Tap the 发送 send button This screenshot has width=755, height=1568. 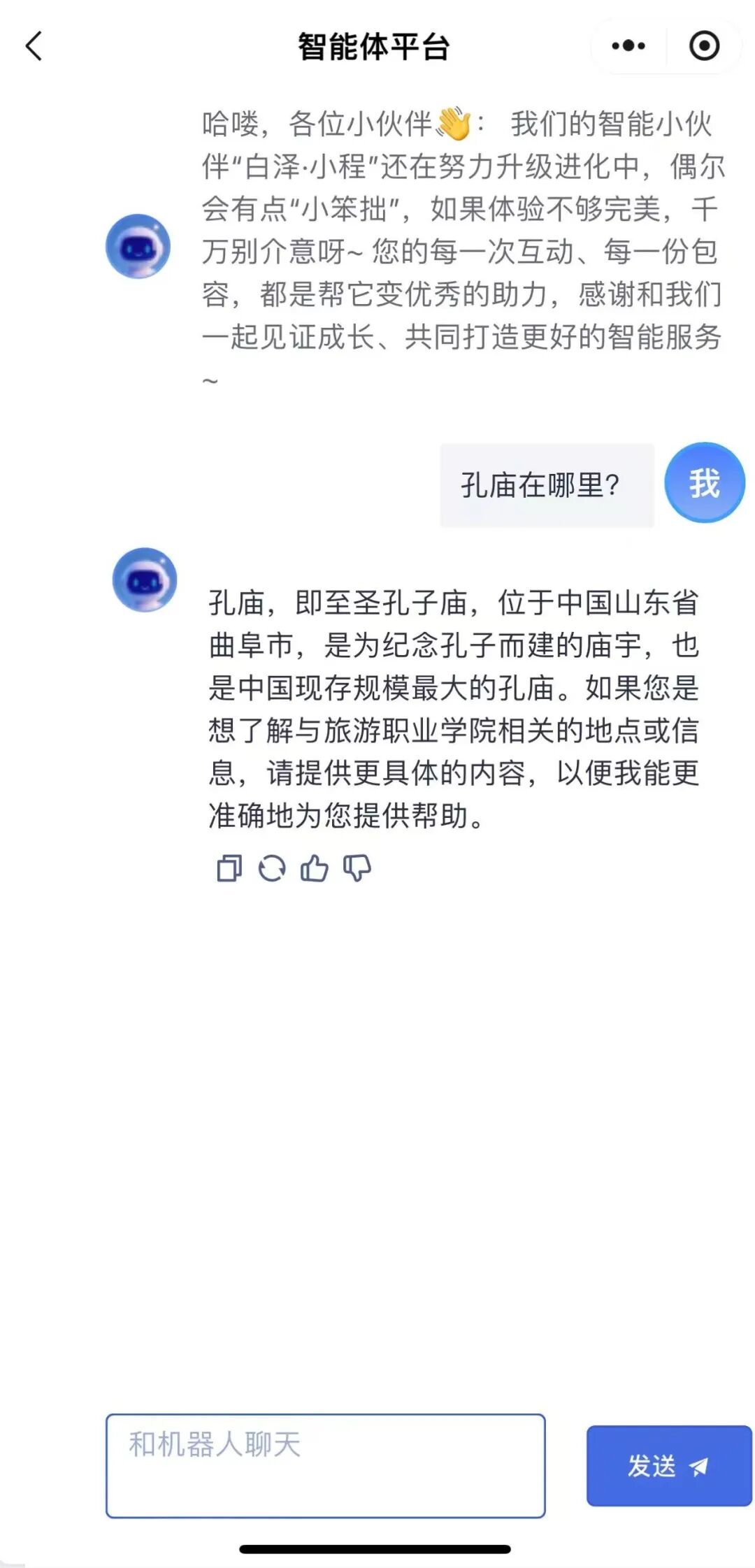(x=668, y=1465)
